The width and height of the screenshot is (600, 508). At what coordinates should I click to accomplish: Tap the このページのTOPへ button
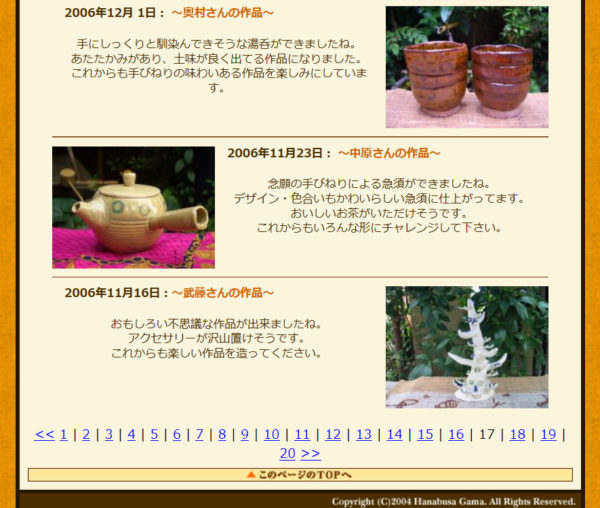pos(300,475)
